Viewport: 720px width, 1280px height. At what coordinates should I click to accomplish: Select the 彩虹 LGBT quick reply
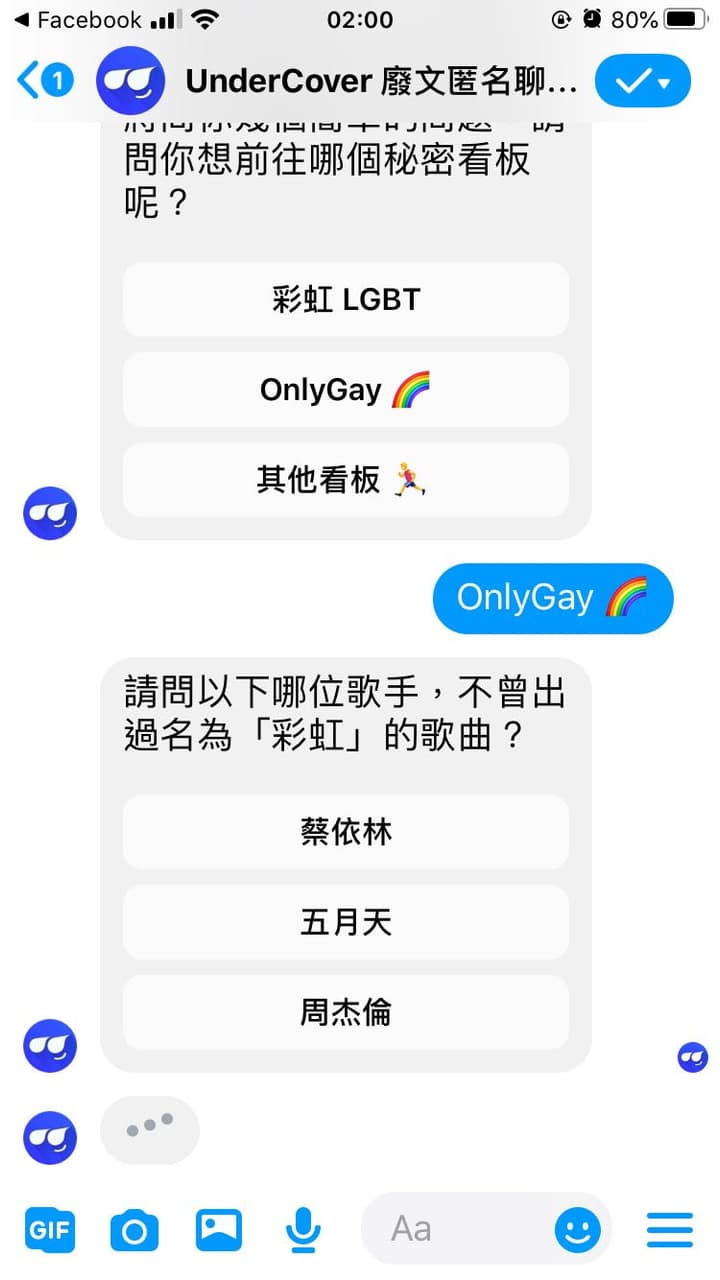coord(345,299)
